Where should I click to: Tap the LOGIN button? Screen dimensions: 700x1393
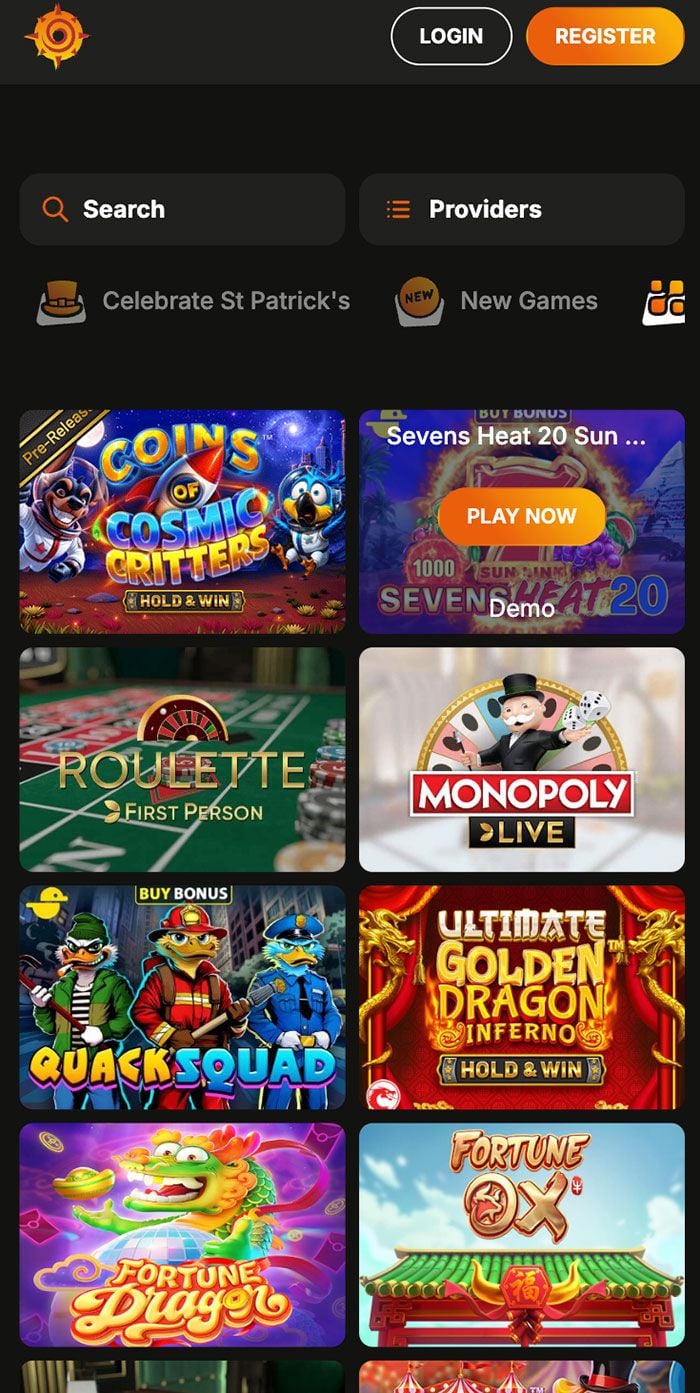coord(451,36)
